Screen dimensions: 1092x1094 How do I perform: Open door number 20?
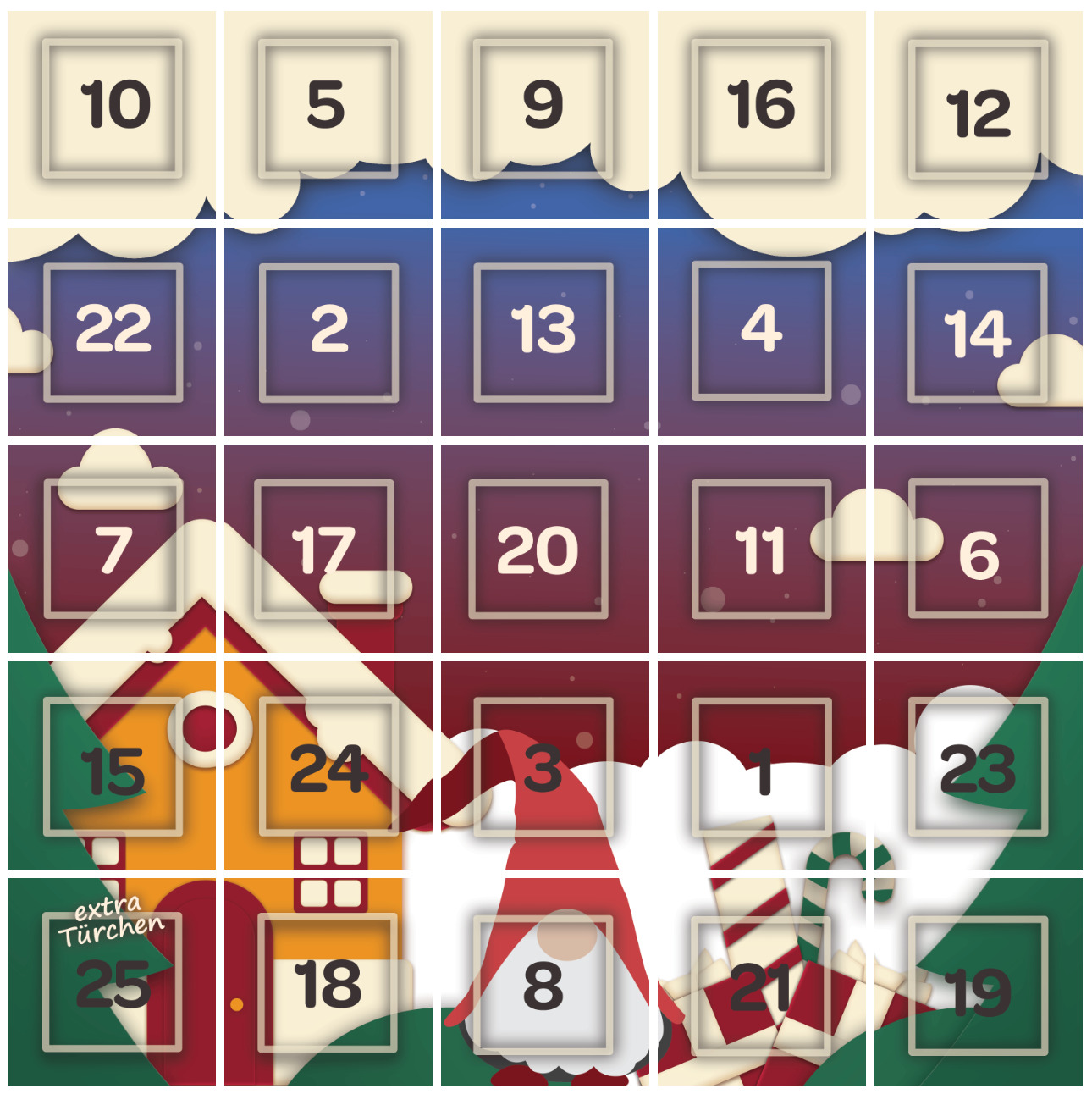pyautogui.click(x=538, y=549)
